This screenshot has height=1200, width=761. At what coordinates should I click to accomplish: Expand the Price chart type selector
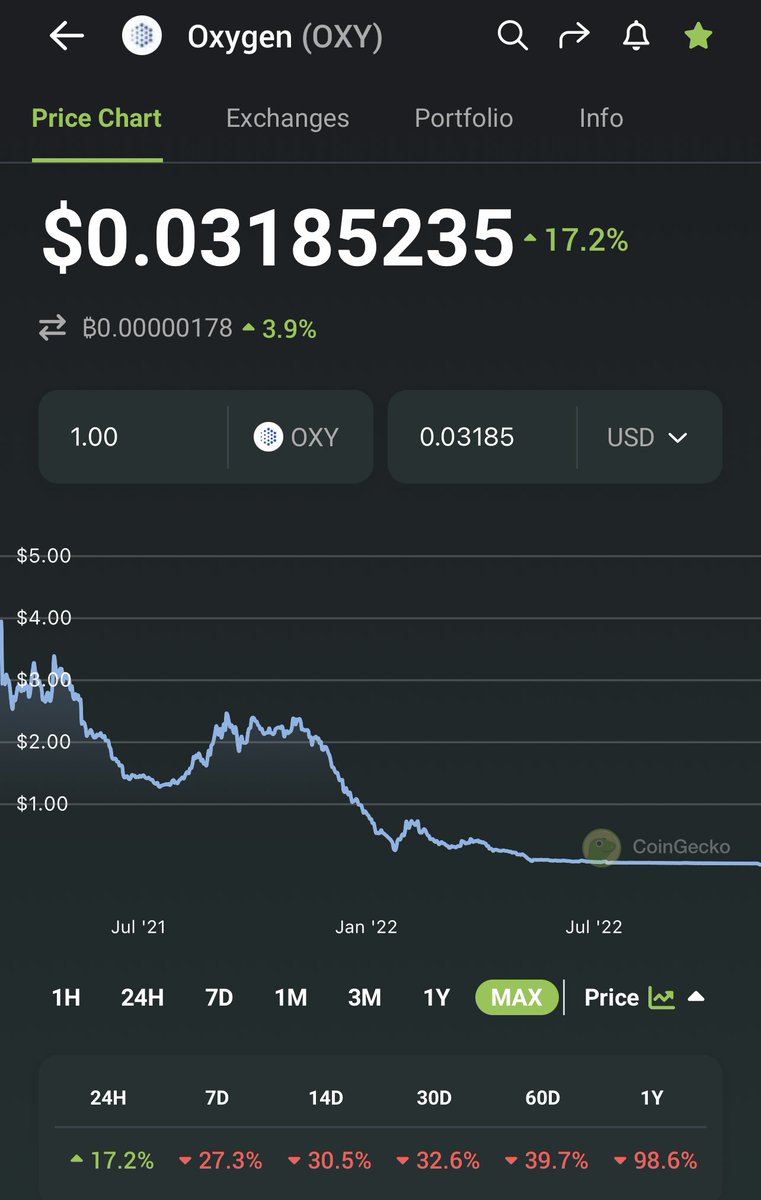pyautogui.click(x=644, y=997)
